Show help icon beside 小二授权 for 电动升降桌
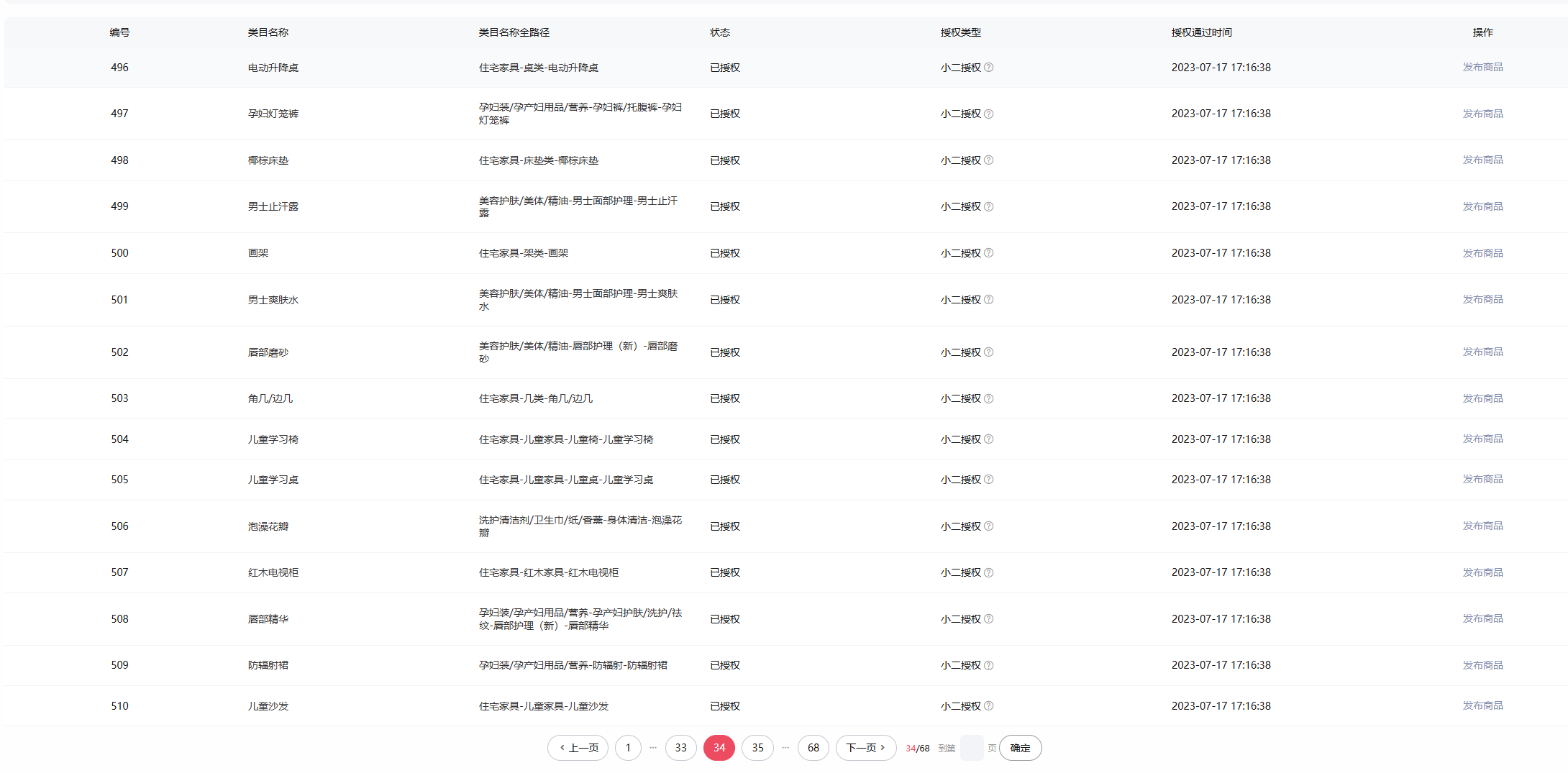 pos(988,68)
